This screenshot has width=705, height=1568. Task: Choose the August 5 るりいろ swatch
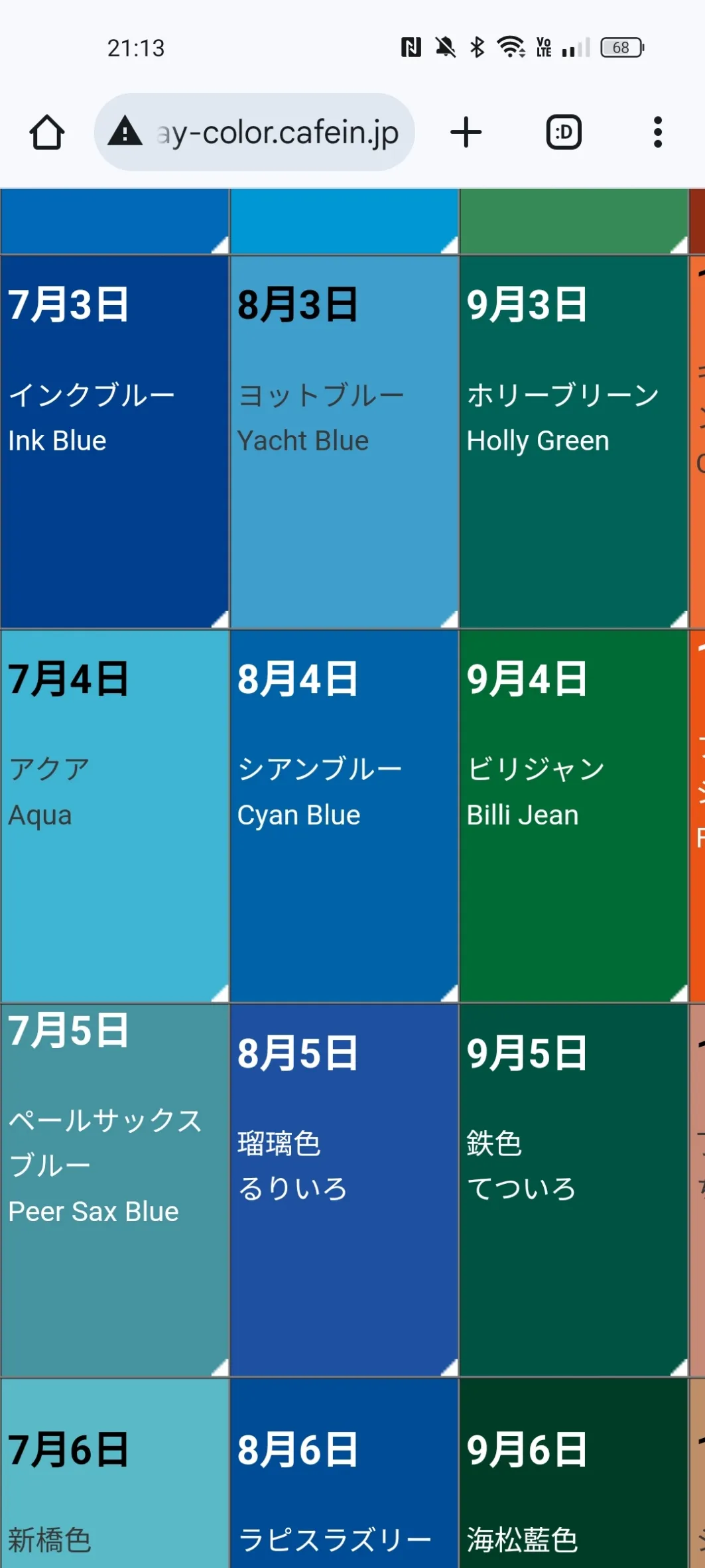(344, 1190)
